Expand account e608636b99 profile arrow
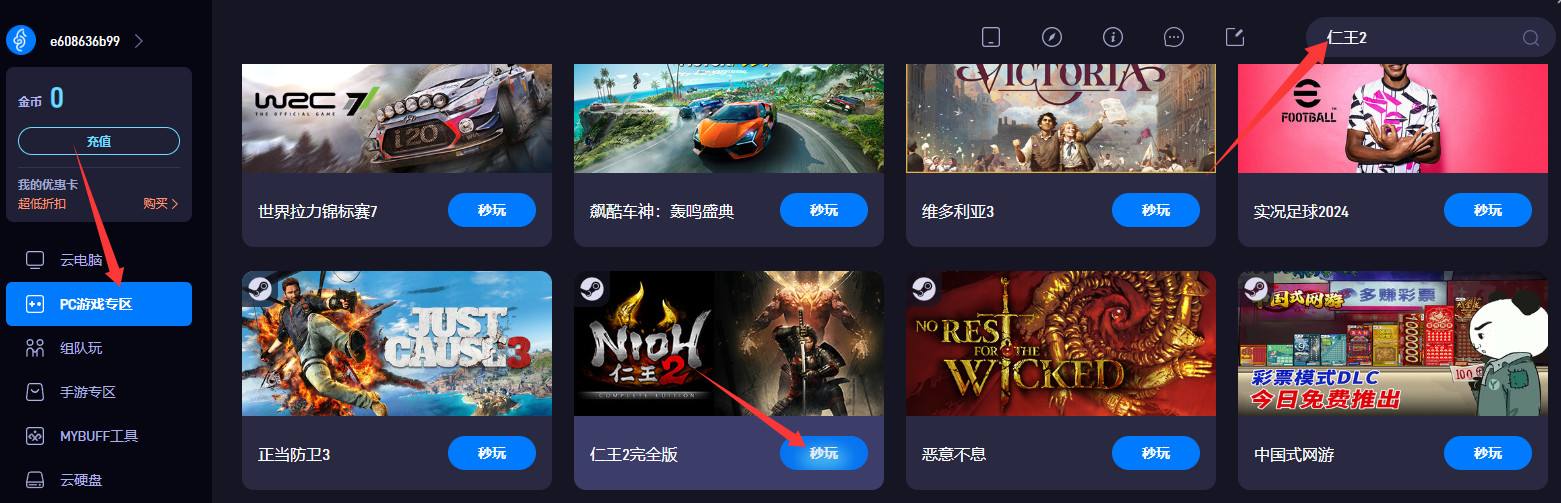This screenshot has height=503, width=1561. click(139, 41)
